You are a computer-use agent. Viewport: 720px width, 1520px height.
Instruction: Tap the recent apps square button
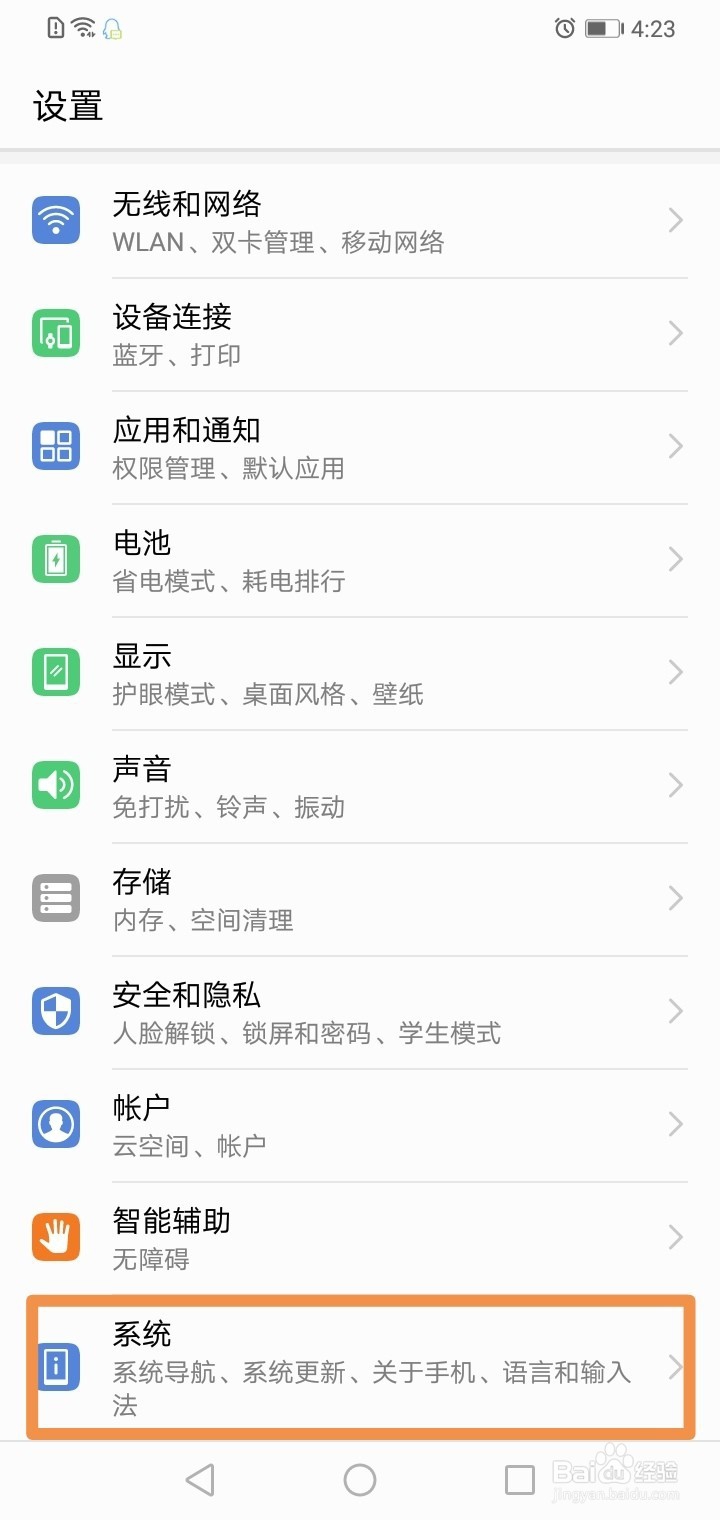[519, 1479]
